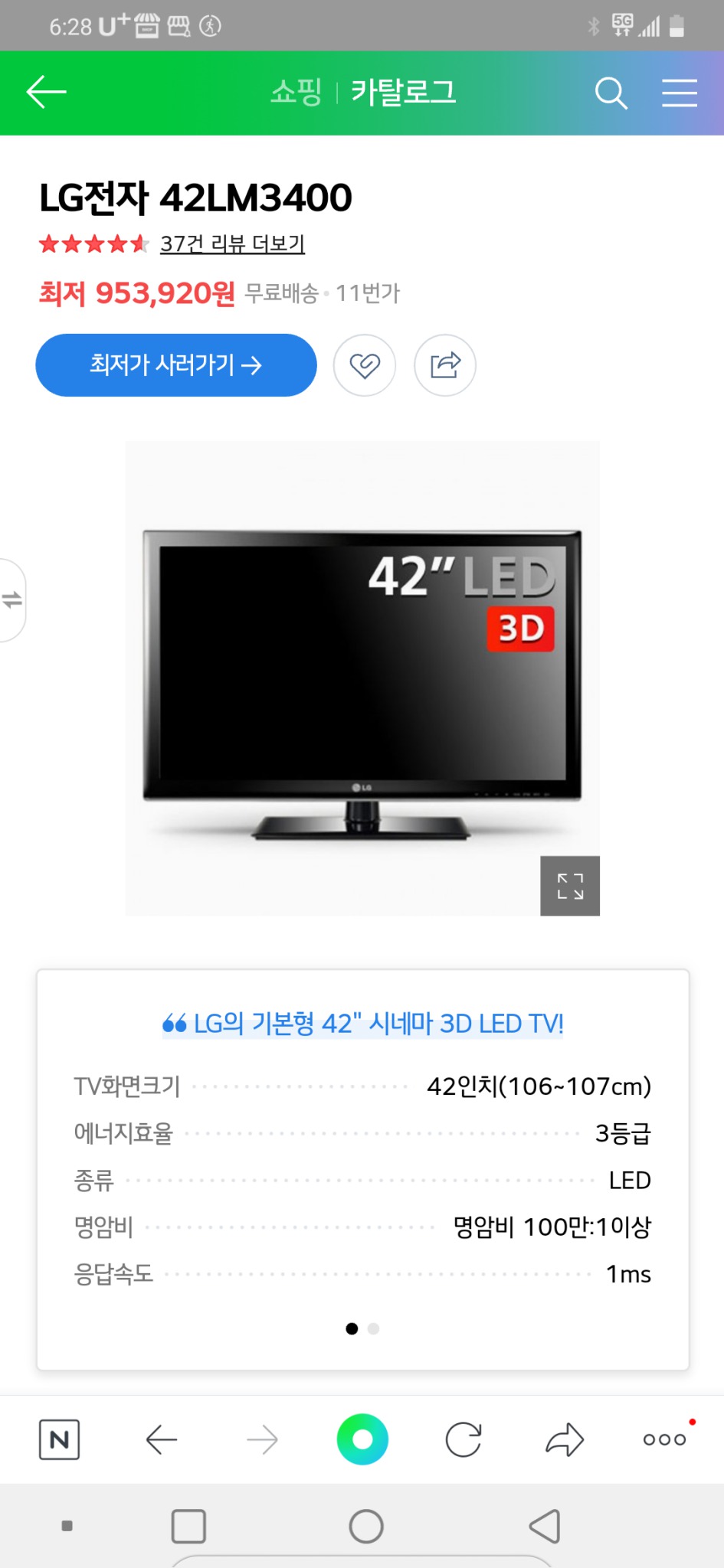Open the hamburger menu at top right
Viewport: 724px width, 1568px height.
[x=679, y=93]
